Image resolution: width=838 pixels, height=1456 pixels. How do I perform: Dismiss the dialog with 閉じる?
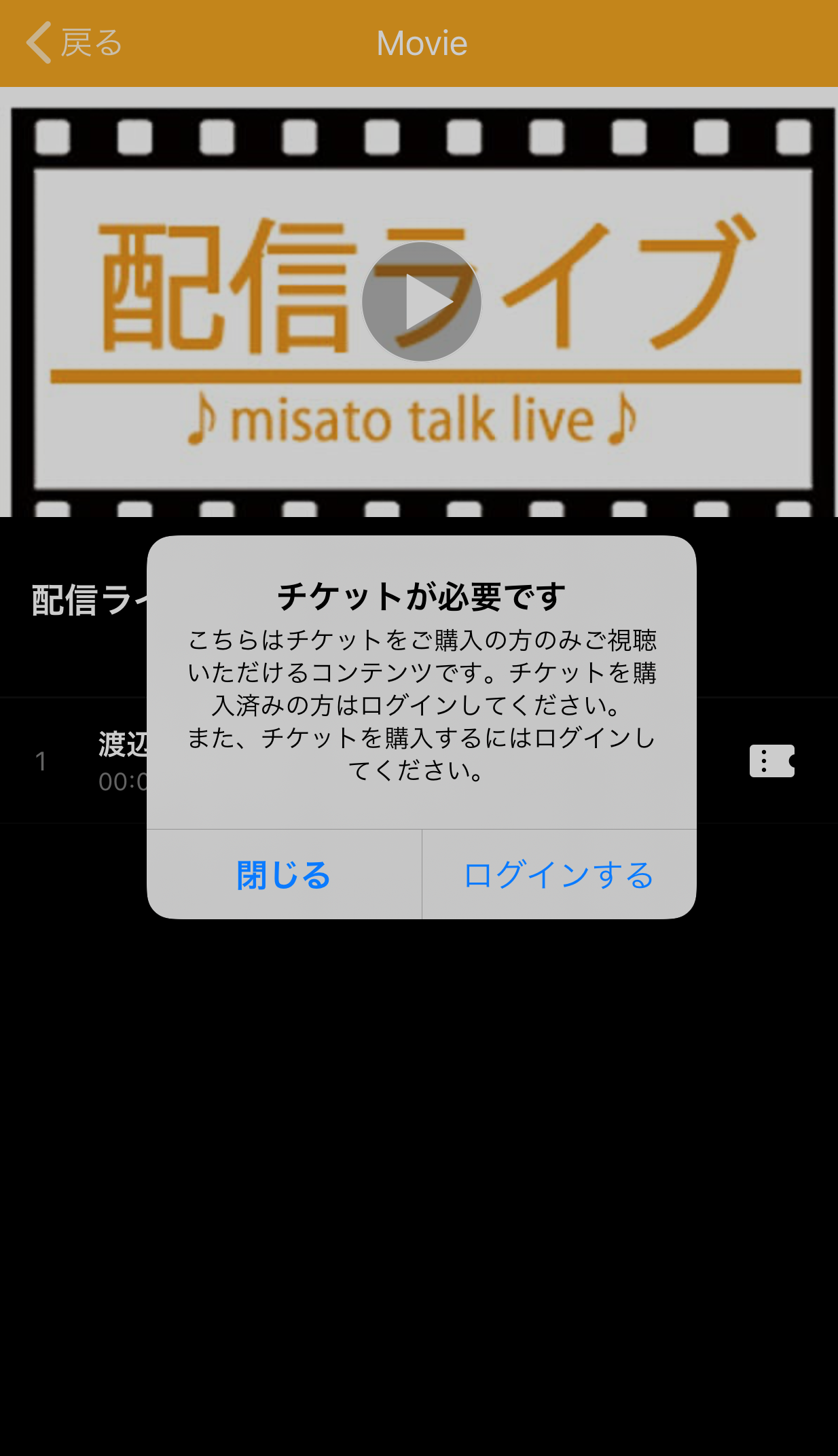284,874
